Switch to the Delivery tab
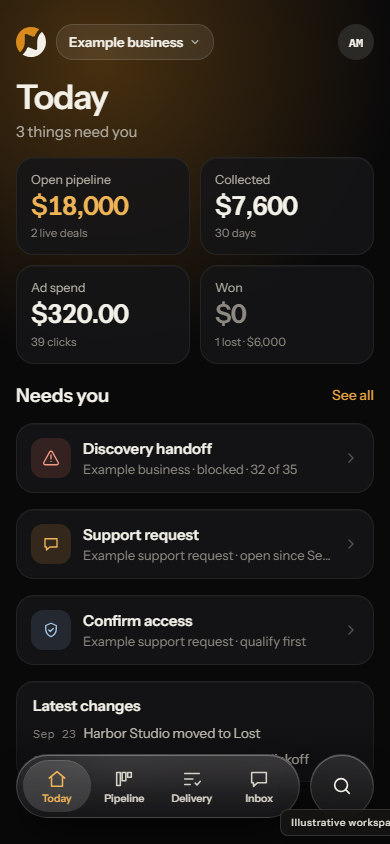 pos(192,787)
